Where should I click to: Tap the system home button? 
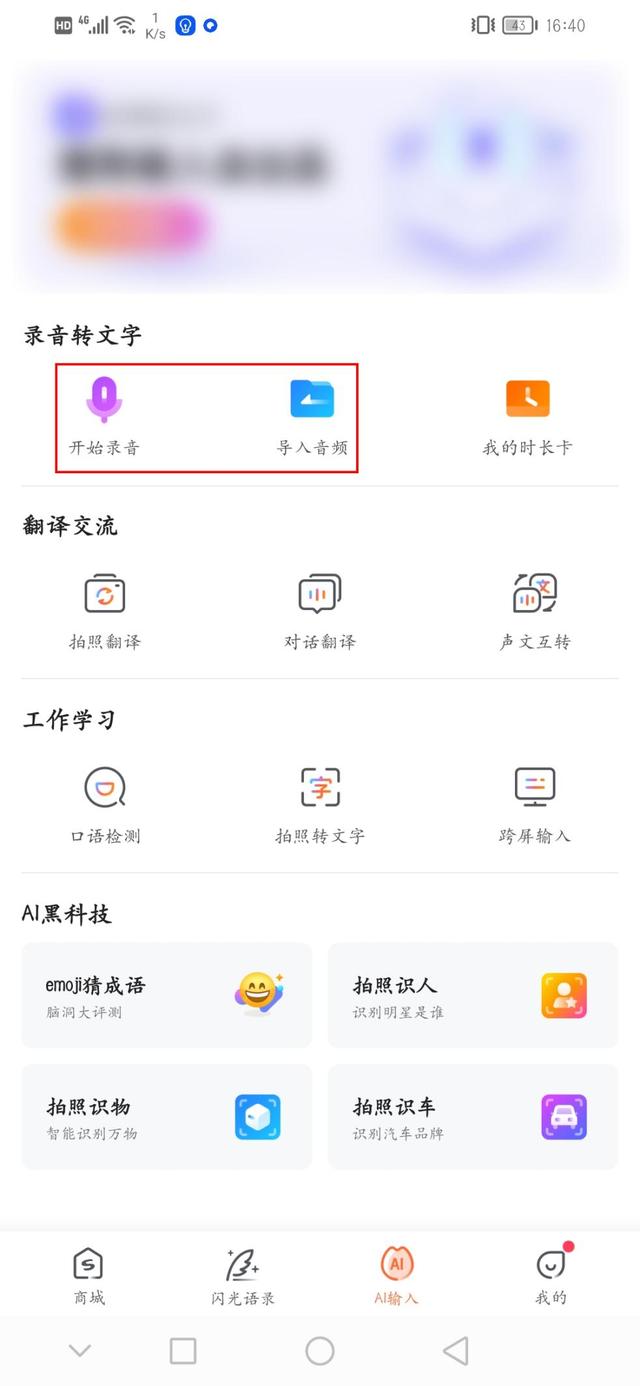[x=320, y=1351]
